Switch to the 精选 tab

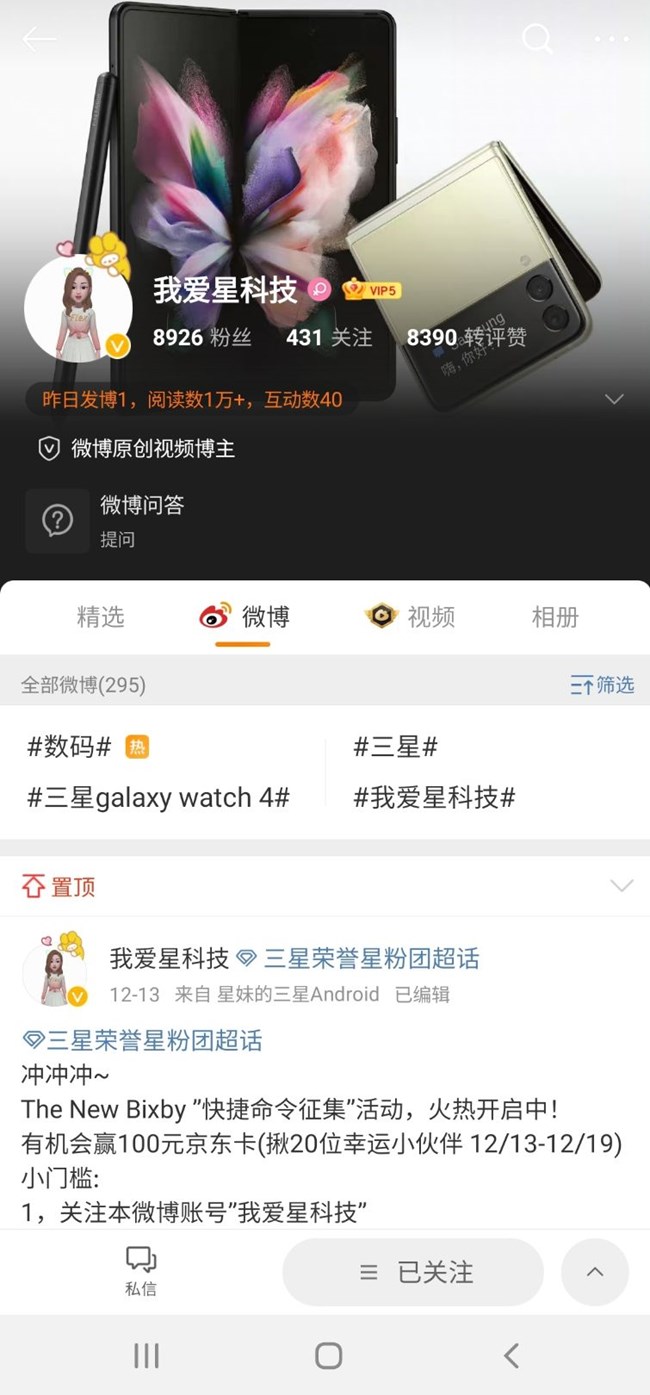pyautogui.click(x=100, y=617)
